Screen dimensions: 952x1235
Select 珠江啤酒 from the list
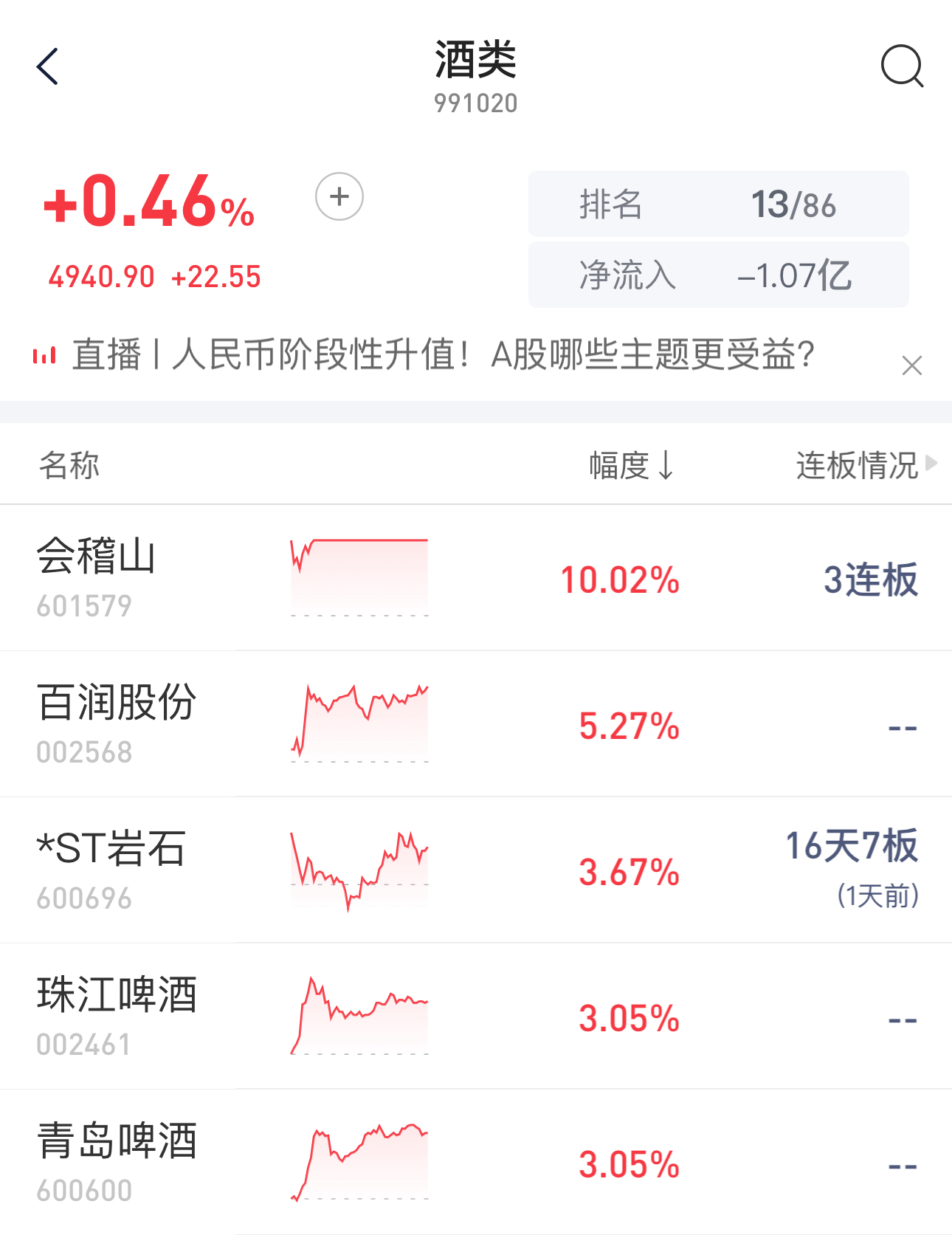coord(117,1015)
